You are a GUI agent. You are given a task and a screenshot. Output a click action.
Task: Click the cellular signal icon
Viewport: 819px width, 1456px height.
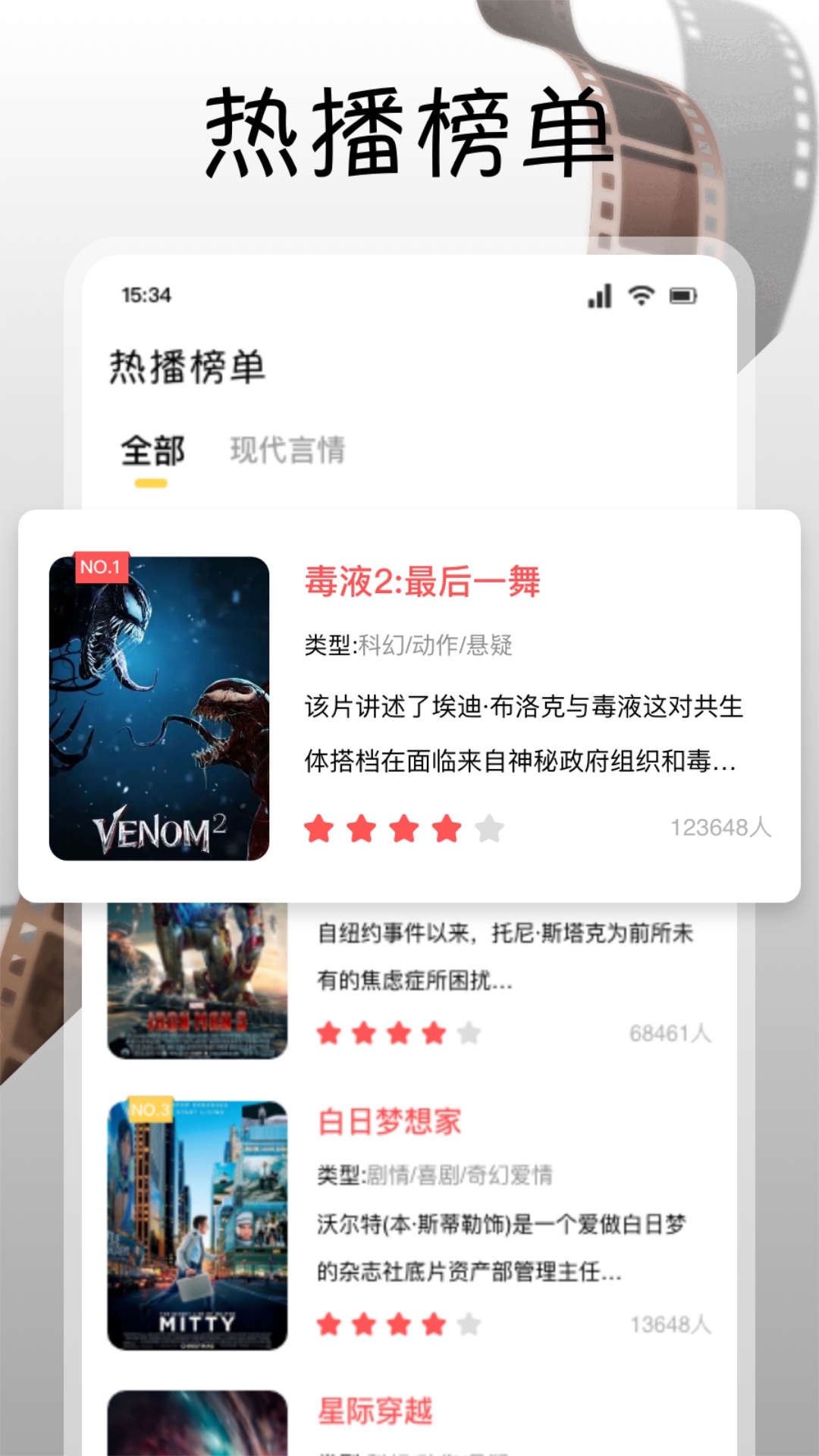point(600,297)
